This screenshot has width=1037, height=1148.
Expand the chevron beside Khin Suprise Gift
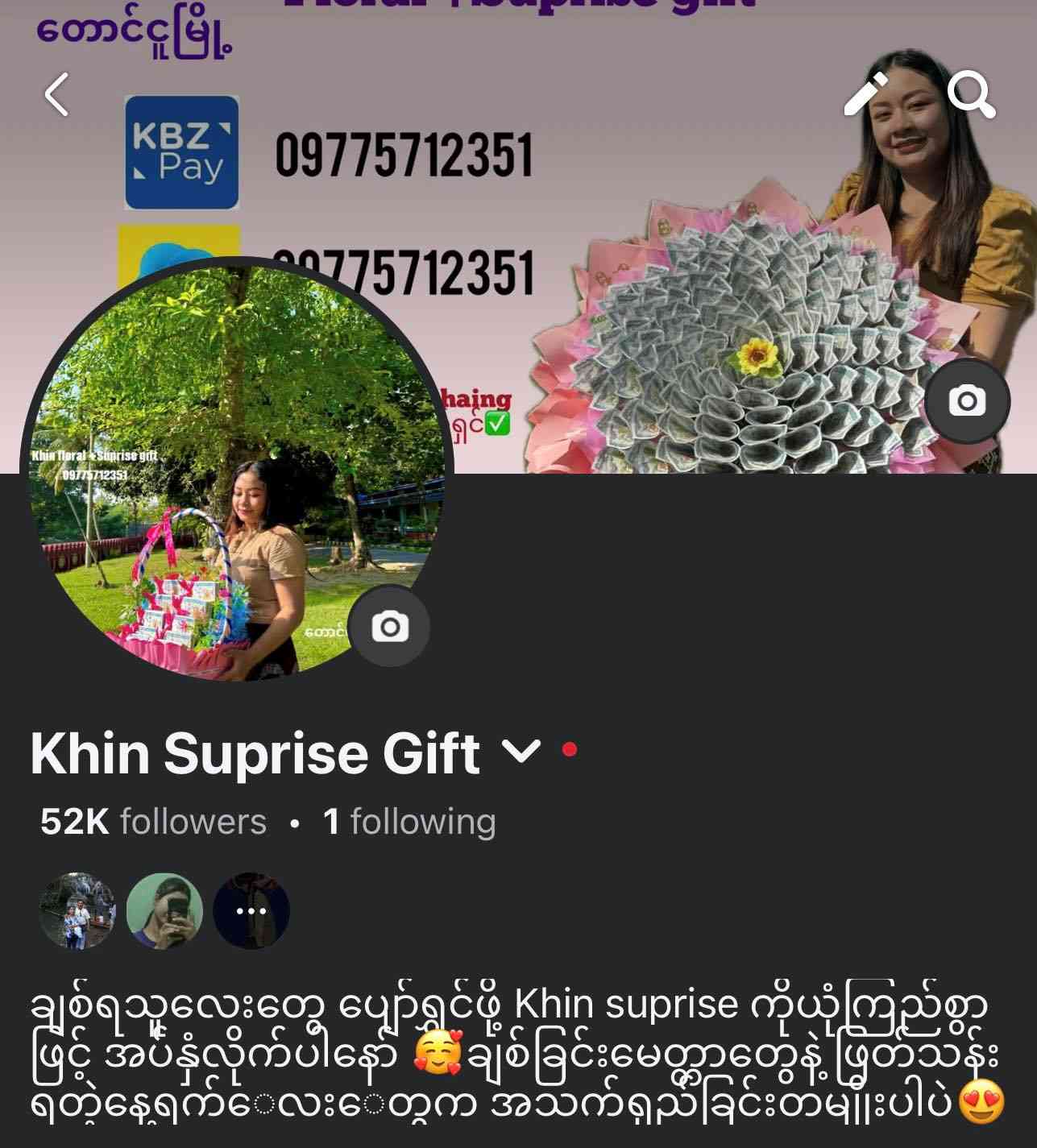[521, 752]
